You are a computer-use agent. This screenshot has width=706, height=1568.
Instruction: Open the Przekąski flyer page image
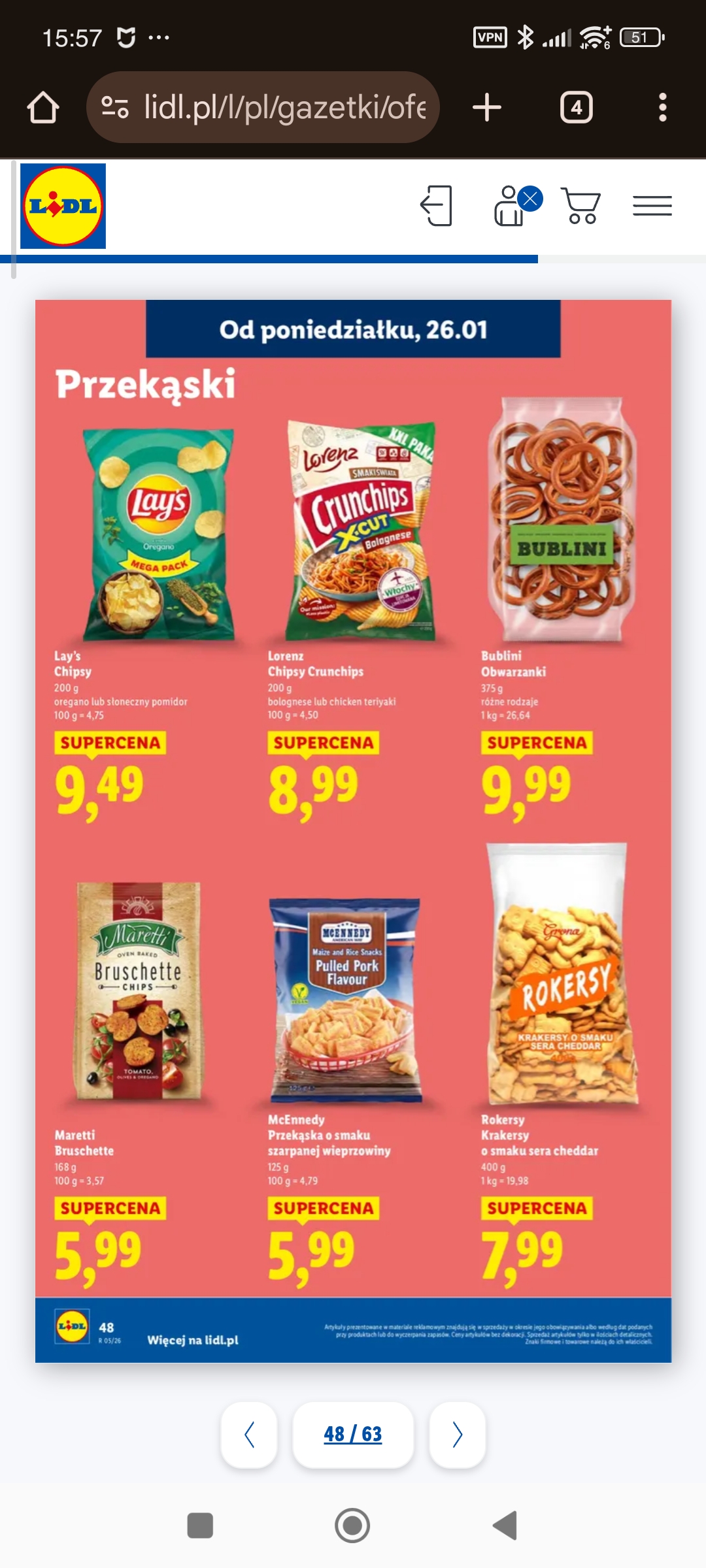[x=353, y=830]
